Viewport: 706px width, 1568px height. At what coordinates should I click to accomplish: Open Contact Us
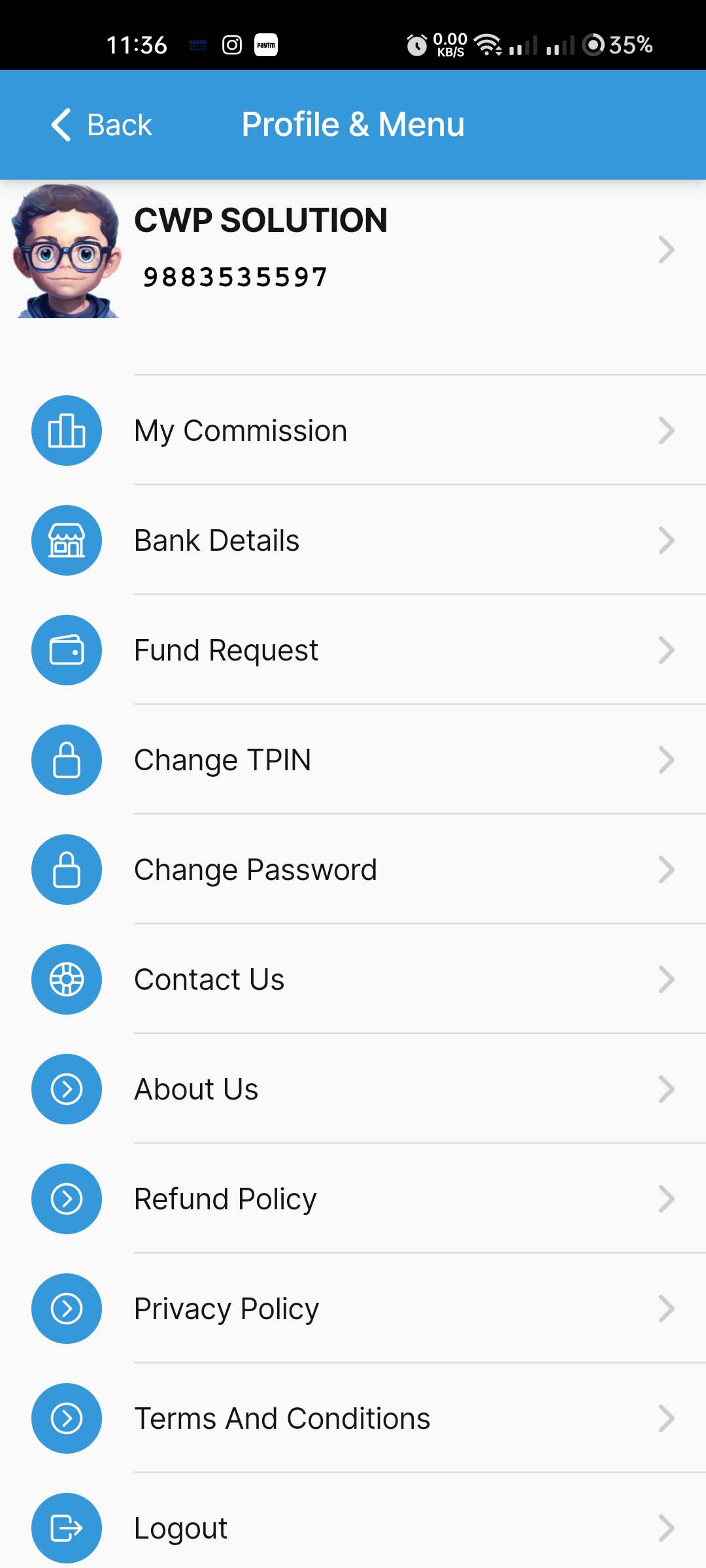tap(353, 980)
